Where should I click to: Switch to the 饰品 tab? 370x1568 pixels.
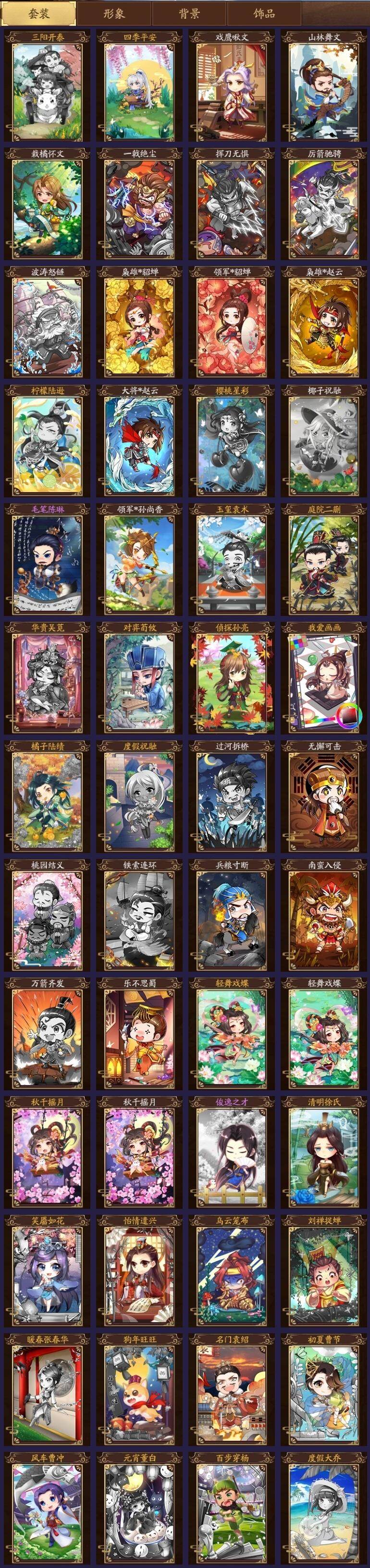click(264, 13)
